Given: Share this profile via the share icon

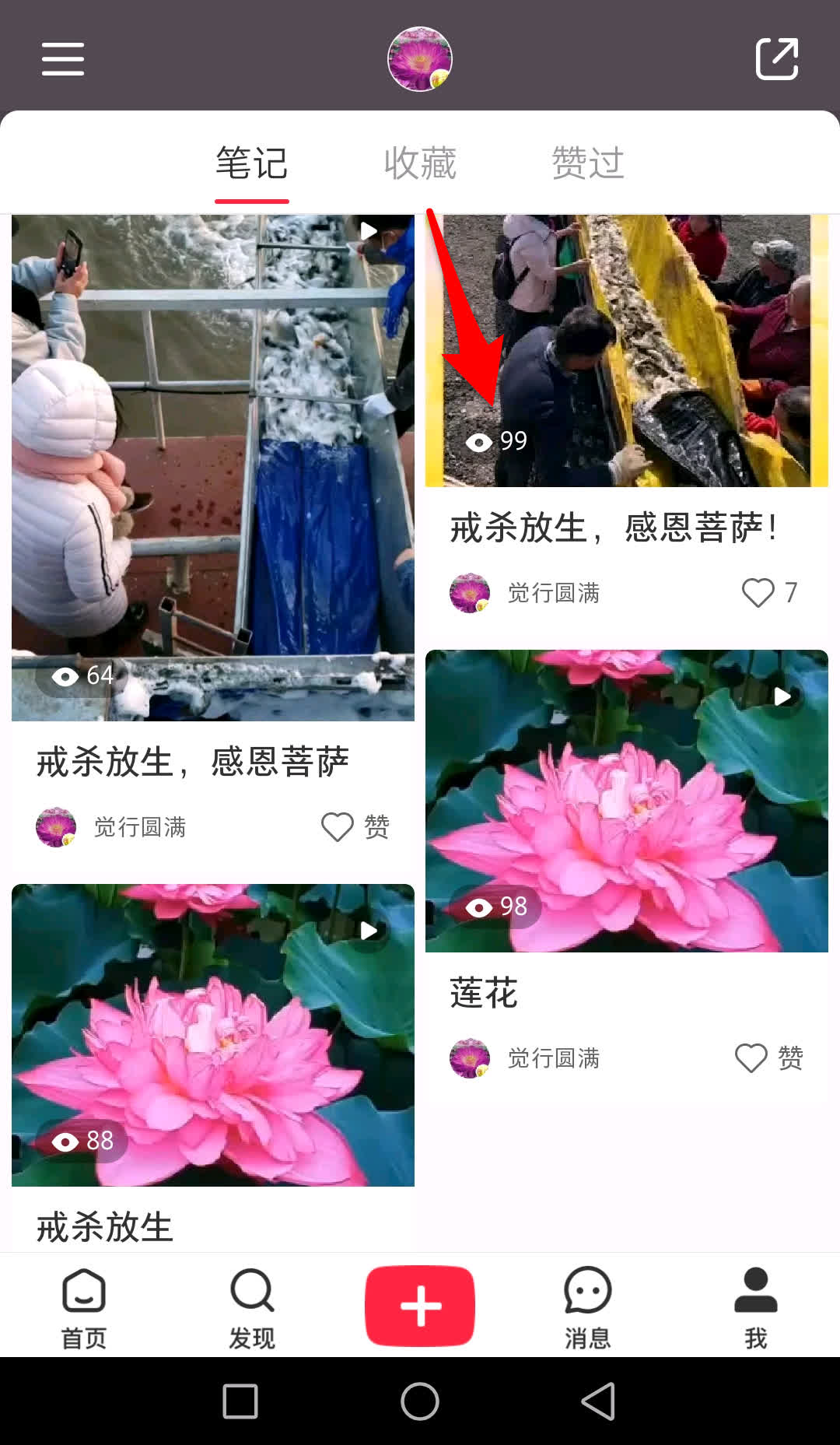Looking at the screenshot, I should [776, 59].
